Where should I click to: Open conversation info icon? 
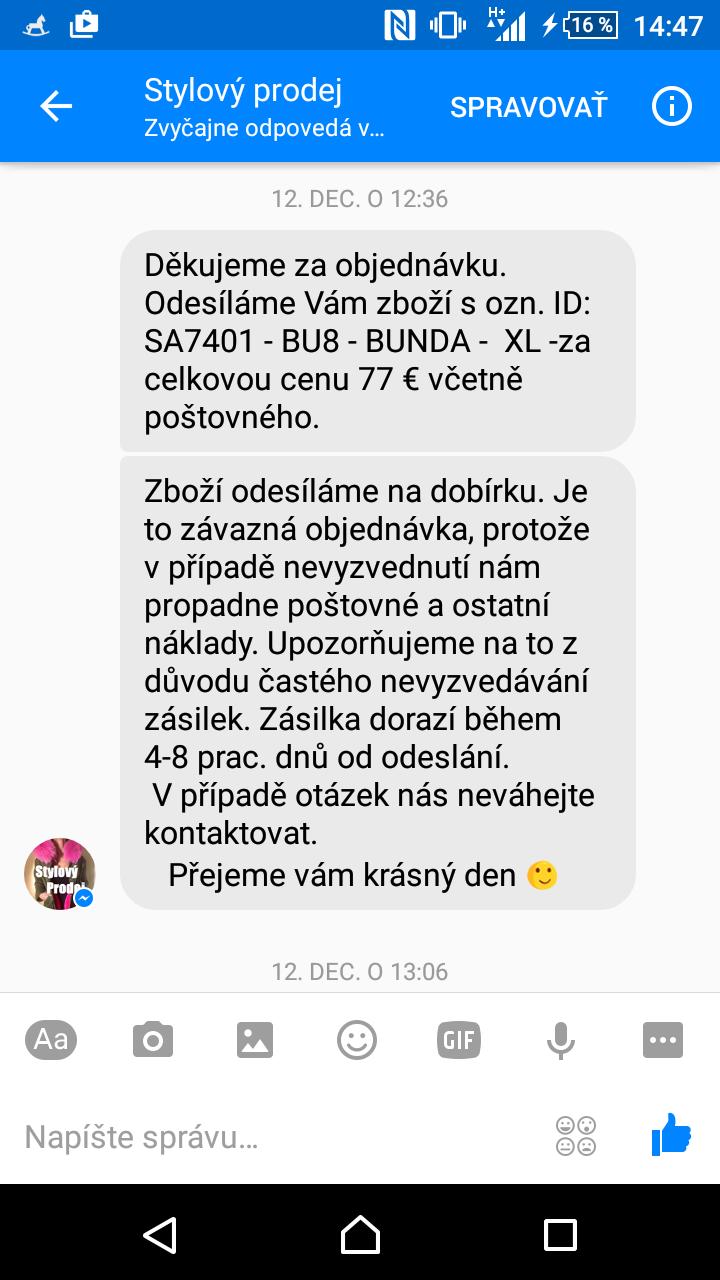click(x=671, y=107)
